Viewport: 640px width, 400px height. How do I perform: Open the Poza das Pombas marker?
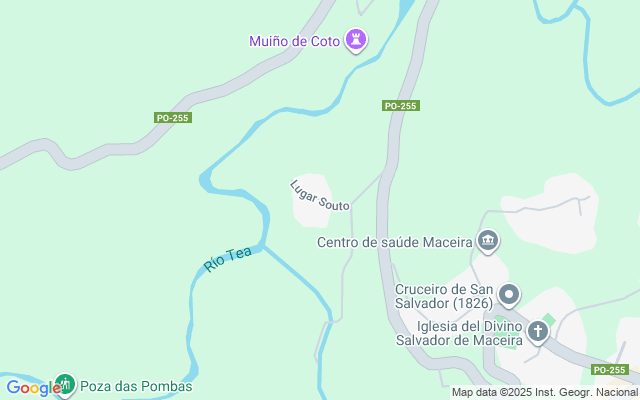(x=65, y=385)
